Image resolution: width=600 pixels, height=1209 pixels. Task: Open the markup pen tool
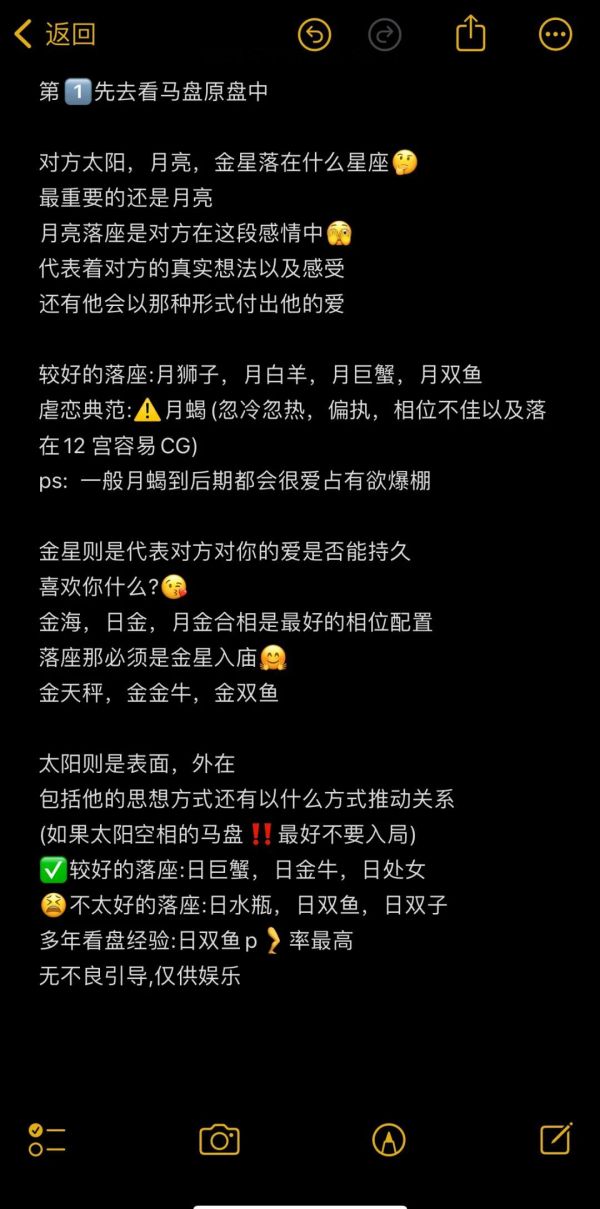coord(388,1139)
